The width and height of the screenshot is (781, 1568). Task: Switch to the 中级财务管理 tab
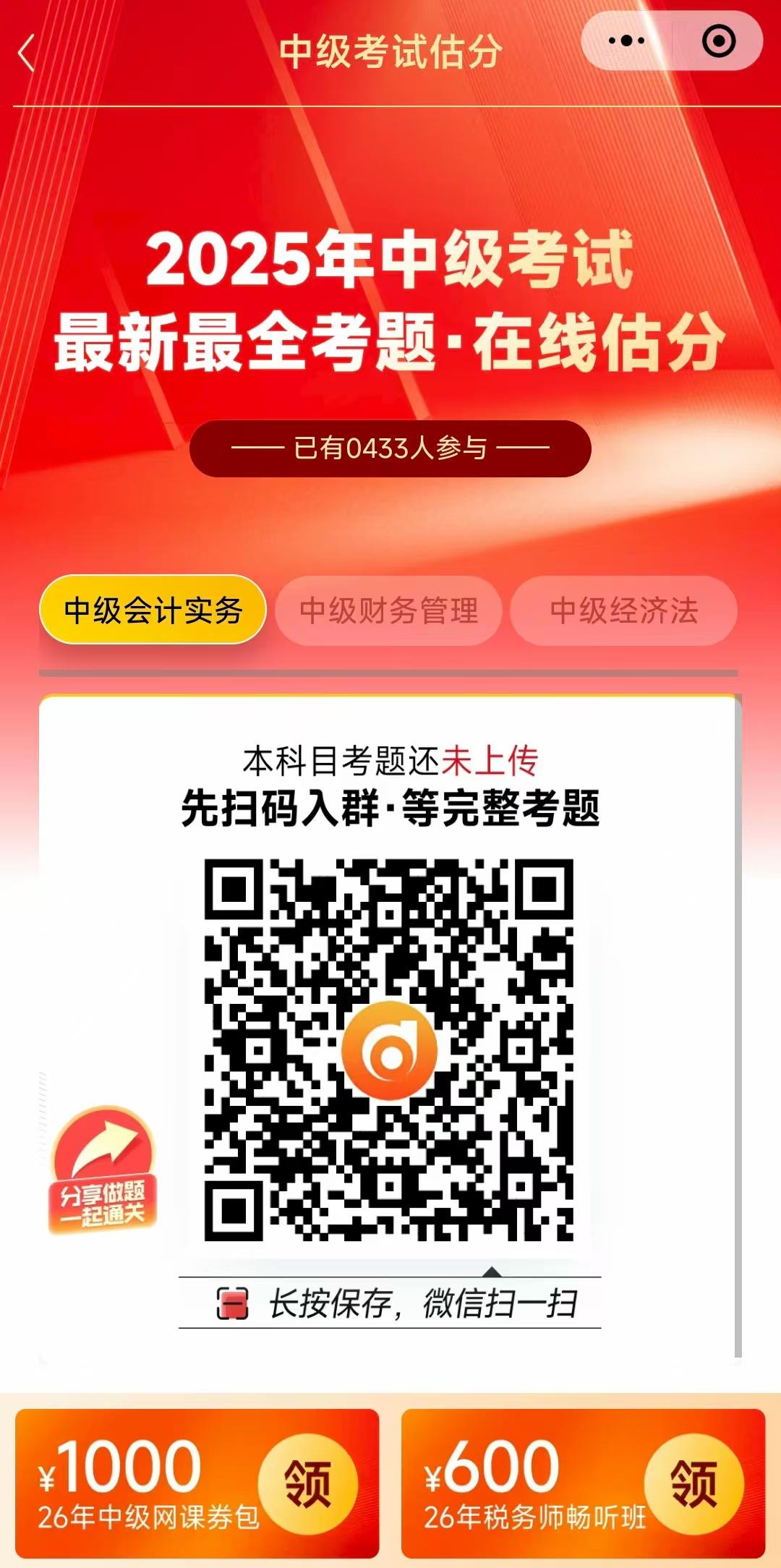pyautogui.click(x=390, y=610)
